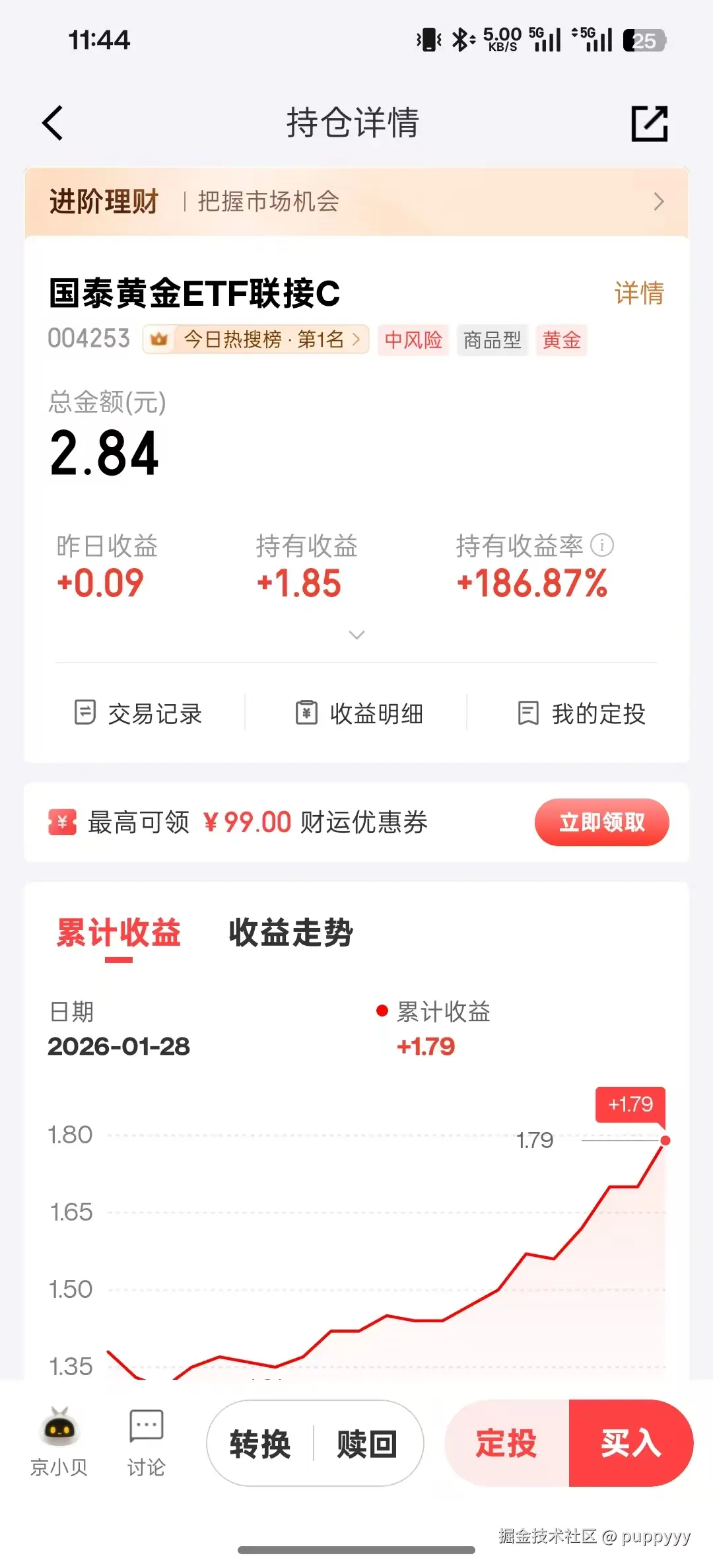Open 交易记录 (transaction records)

click(x=141, y=713)
